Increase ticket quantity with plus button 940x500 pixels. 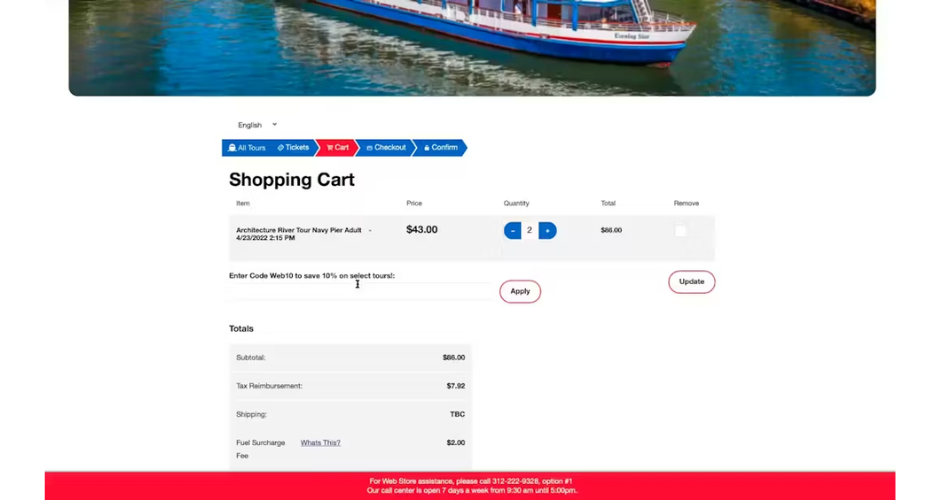coord(547,231)
